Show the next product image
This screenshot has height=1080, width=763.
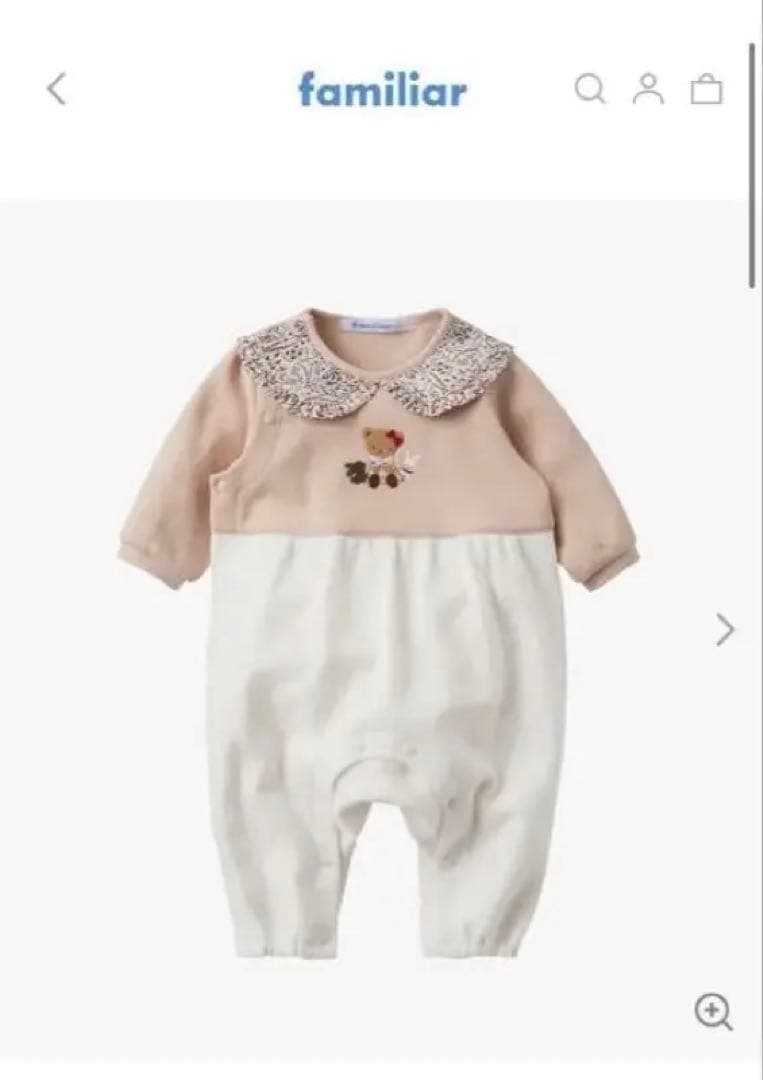tap(725, 629)
